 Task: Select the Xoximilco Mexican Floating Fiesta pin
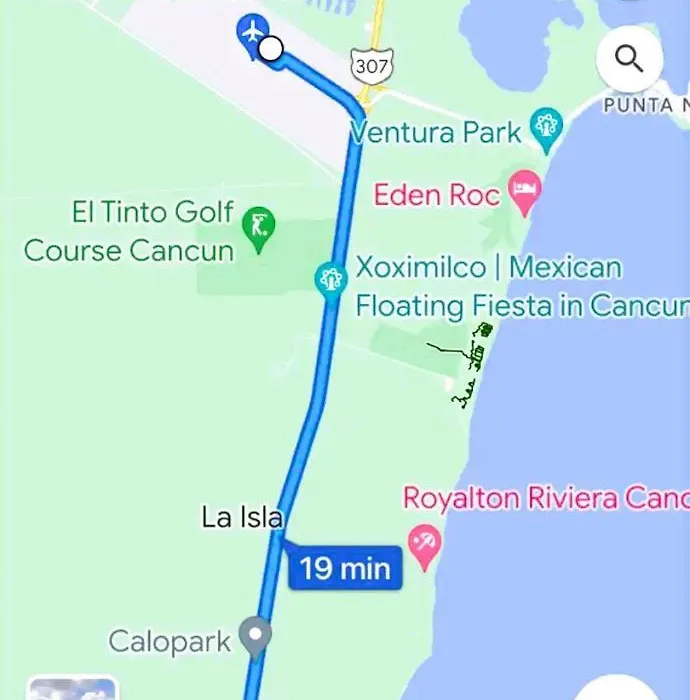330,279
